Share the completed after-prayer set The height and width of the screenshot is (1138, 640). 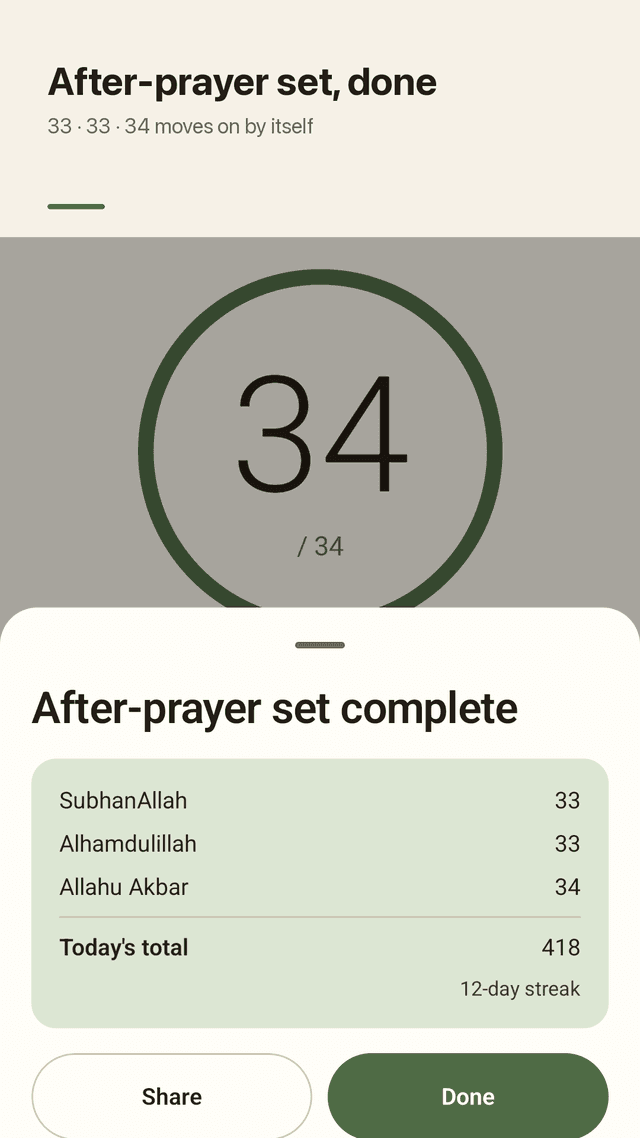tap(171, 1096)
